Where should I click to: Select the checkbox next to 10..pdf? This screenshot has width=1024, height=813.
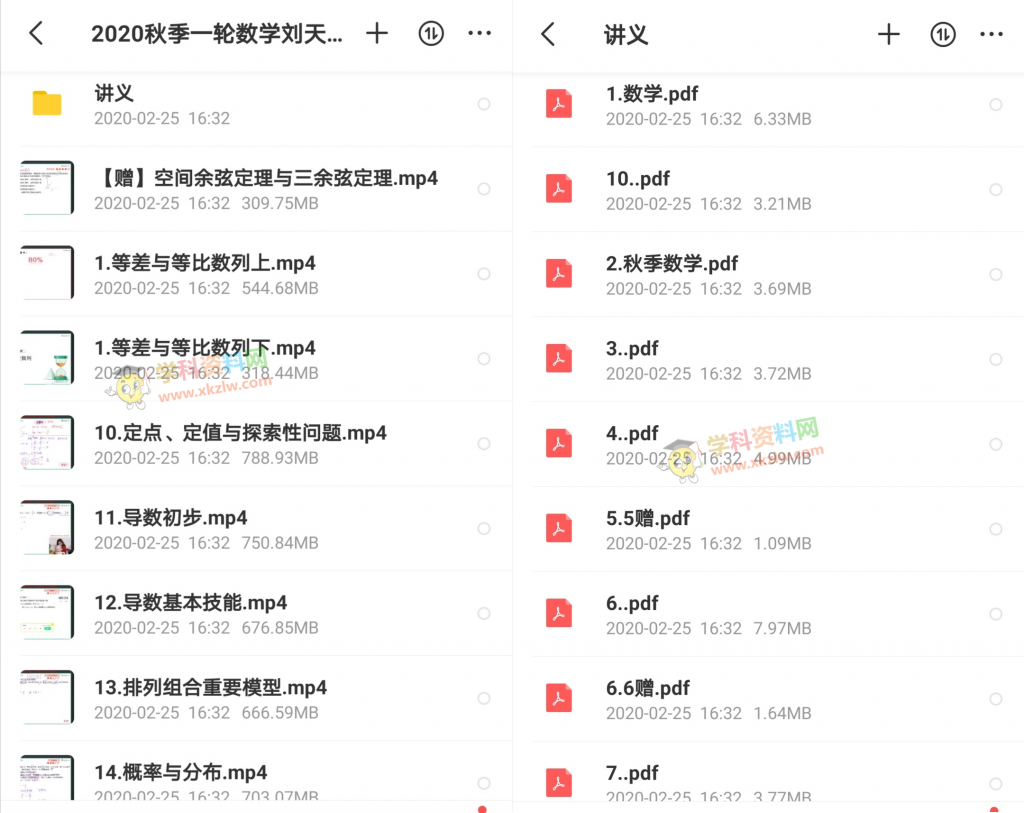point(995,189)
